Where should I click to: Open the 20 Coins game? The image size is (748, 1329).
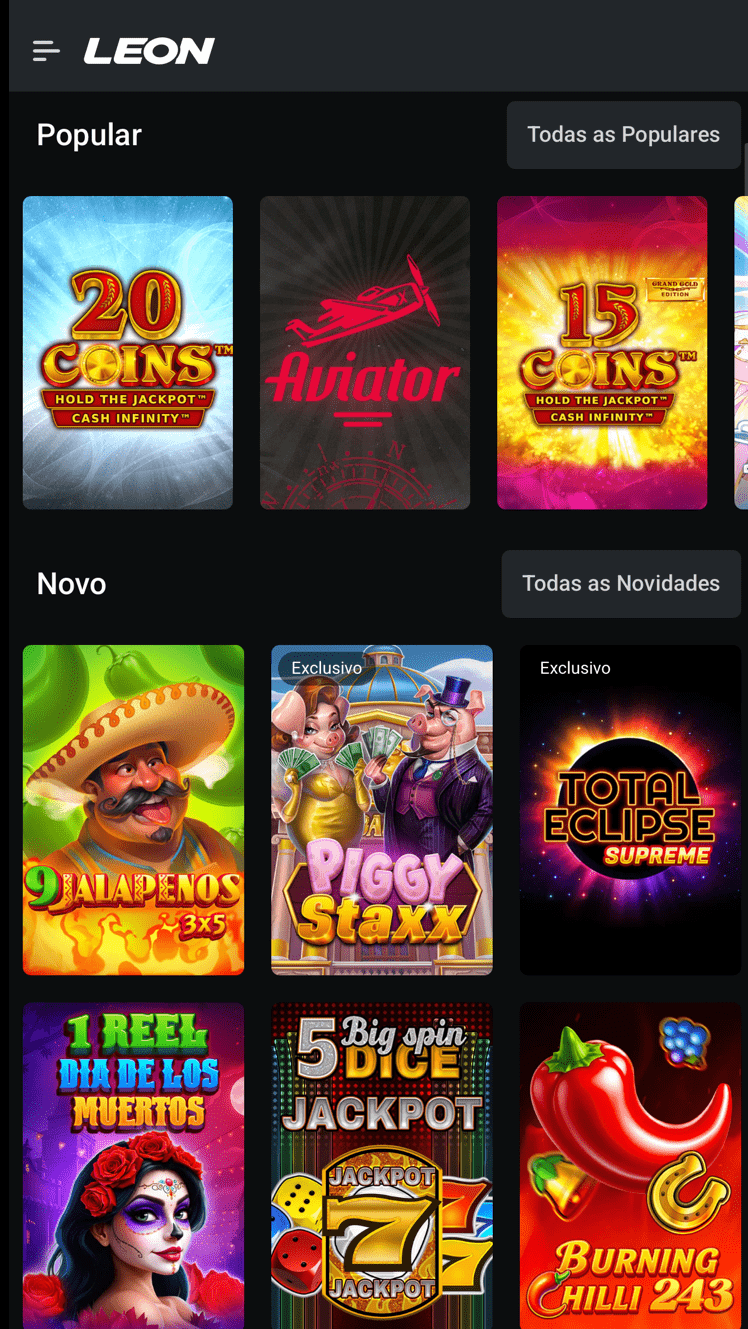pyautogui.click(x=128, y=352)
